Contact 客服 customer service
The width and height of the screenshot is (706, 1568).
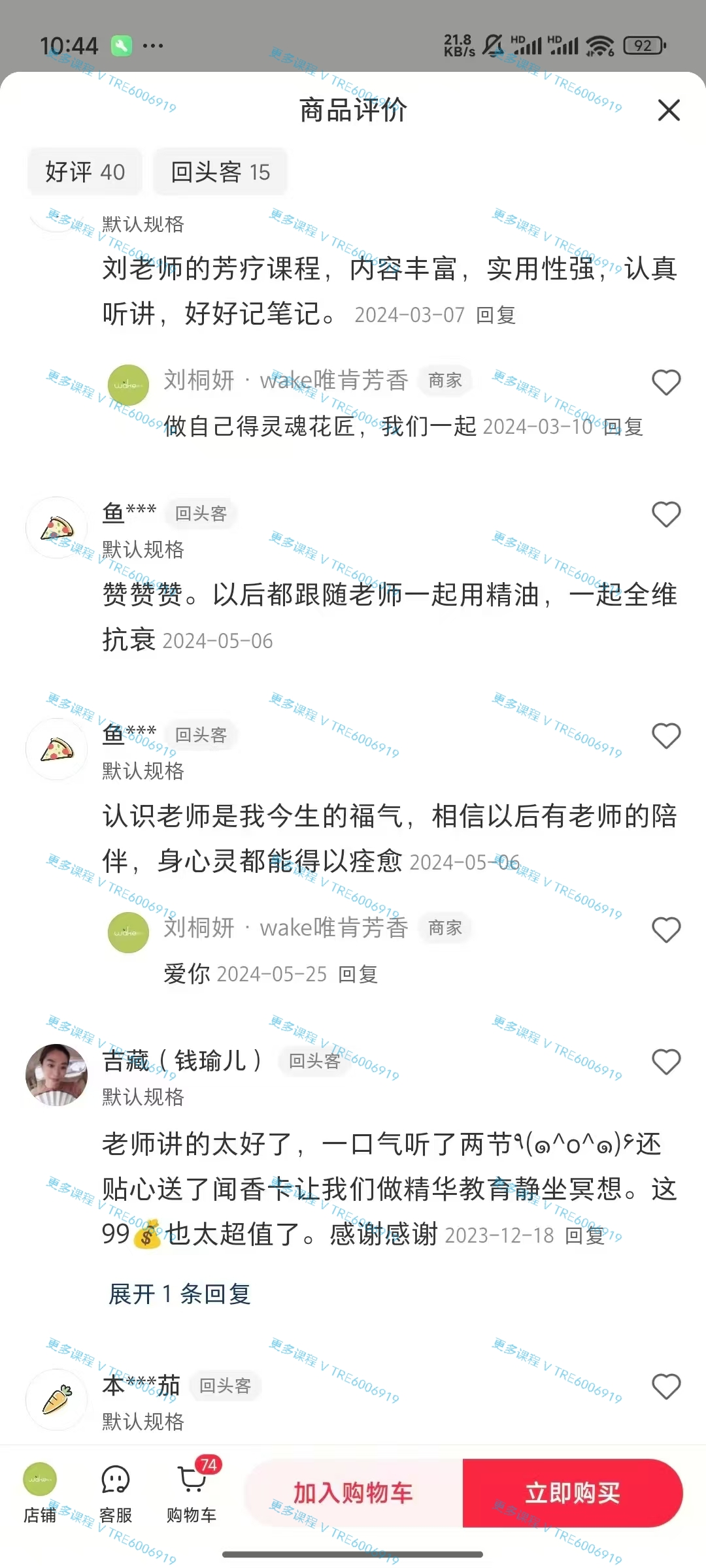coord(116,1494)
